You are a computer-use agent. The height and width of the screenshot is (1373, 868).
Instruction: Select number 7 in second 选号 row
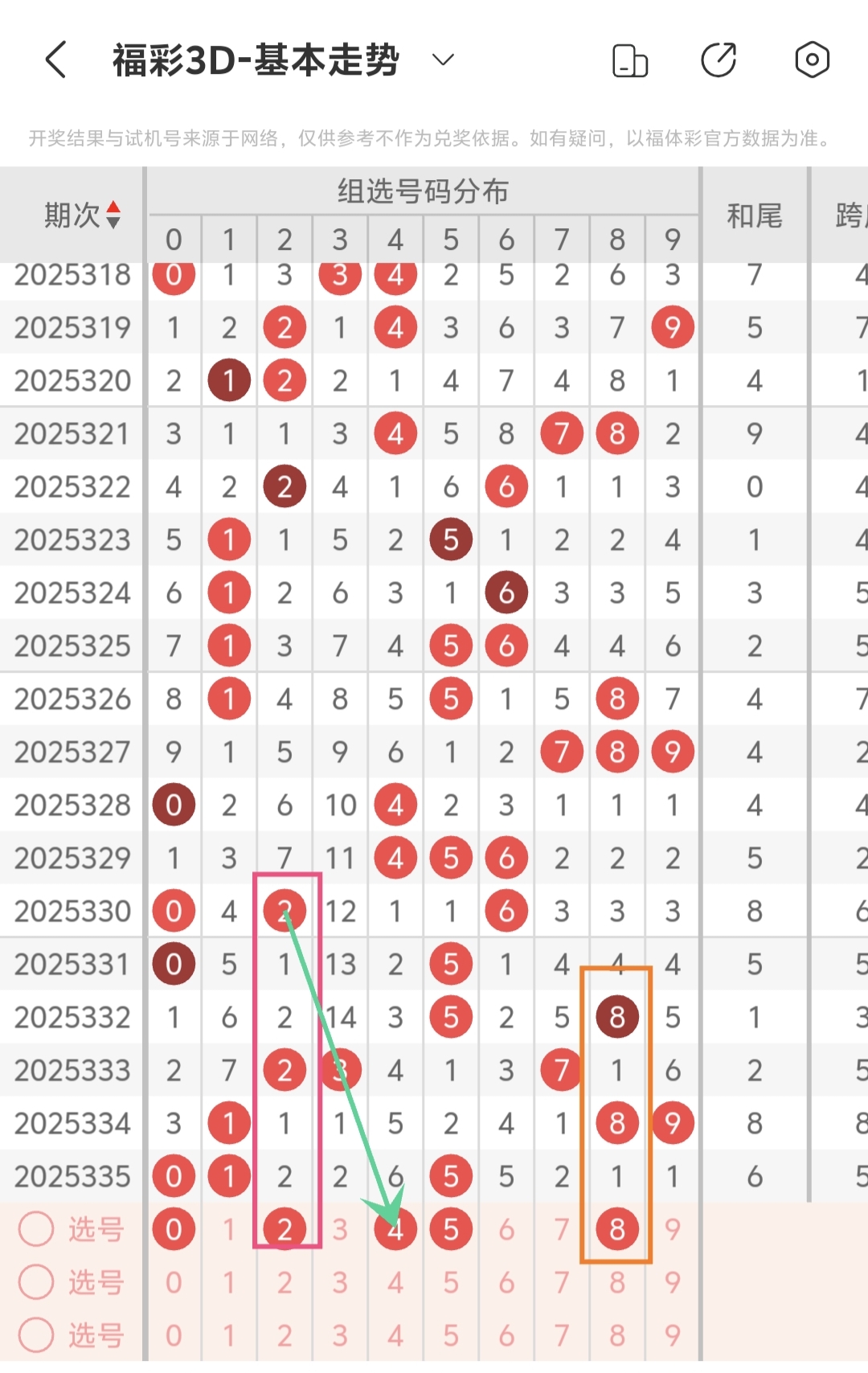coord(562,1282)
